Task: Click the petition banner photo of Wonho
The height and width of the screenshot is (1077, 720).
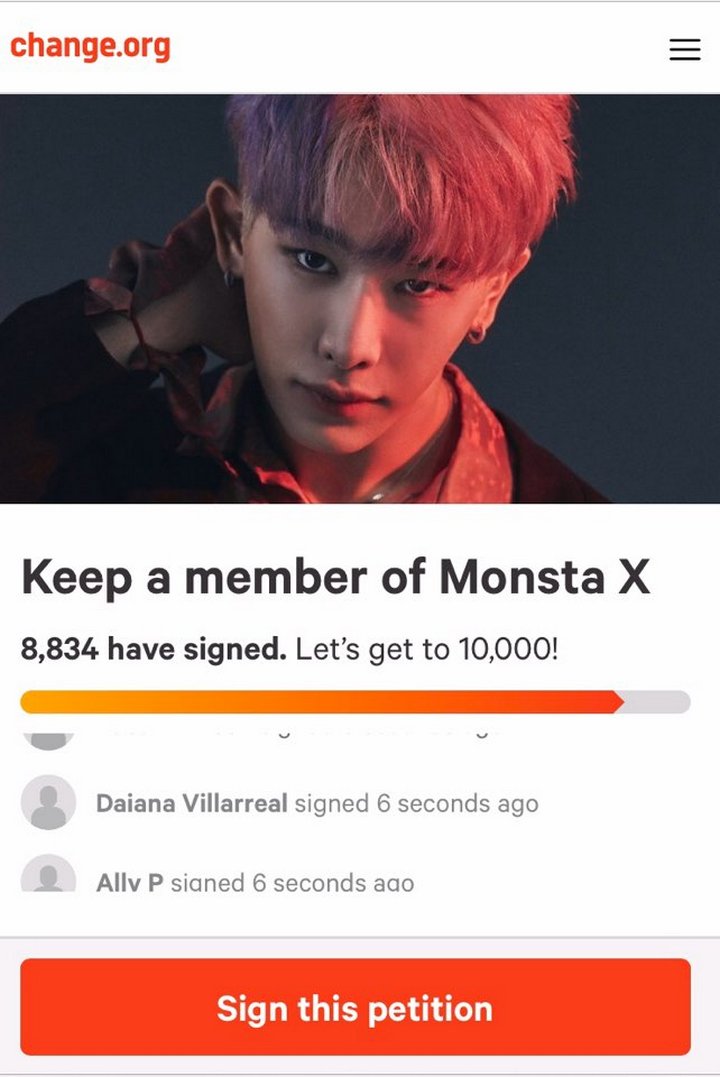Action: [360, 300]
